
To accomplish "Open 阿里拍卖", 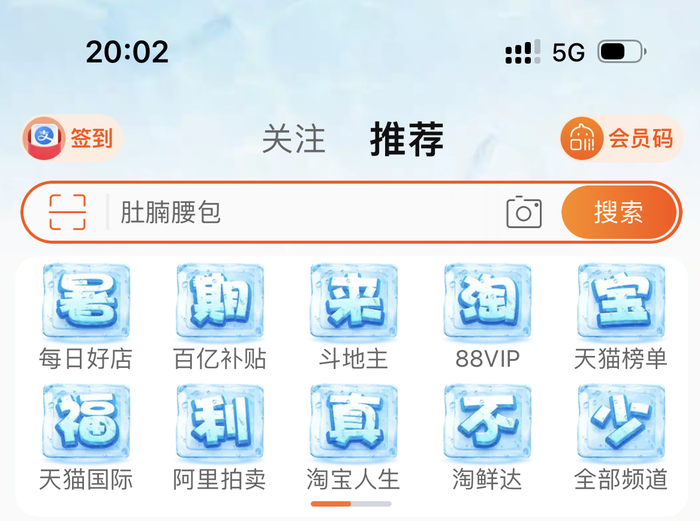I will (x=220, y=435).
